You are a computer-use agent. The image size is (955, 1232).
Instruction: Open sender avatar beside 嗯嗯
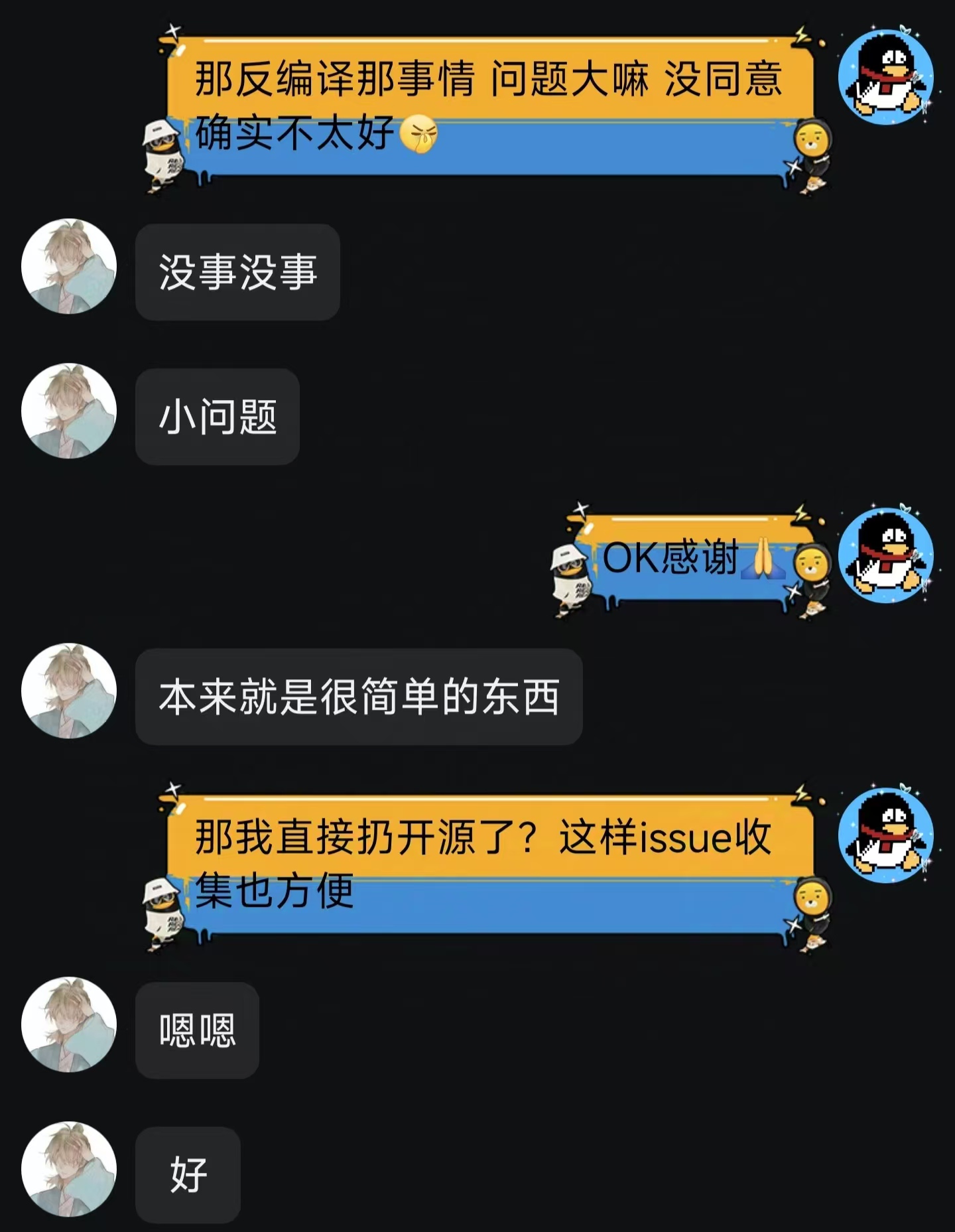(69, 1024)
